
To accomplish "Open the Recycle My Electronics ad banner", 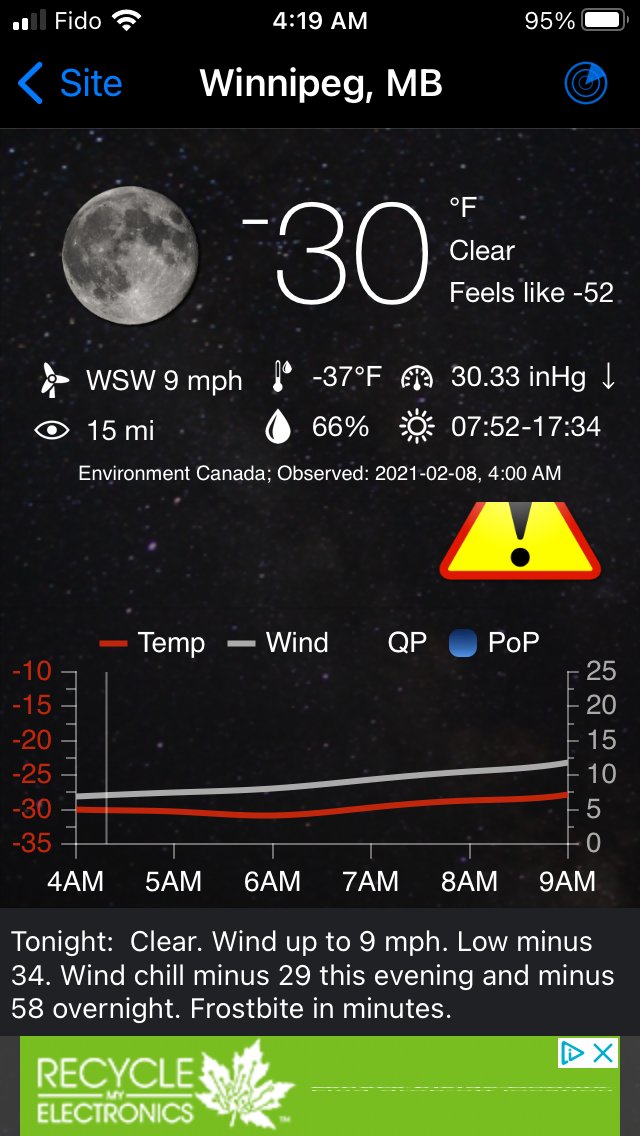I will 320,1086.
